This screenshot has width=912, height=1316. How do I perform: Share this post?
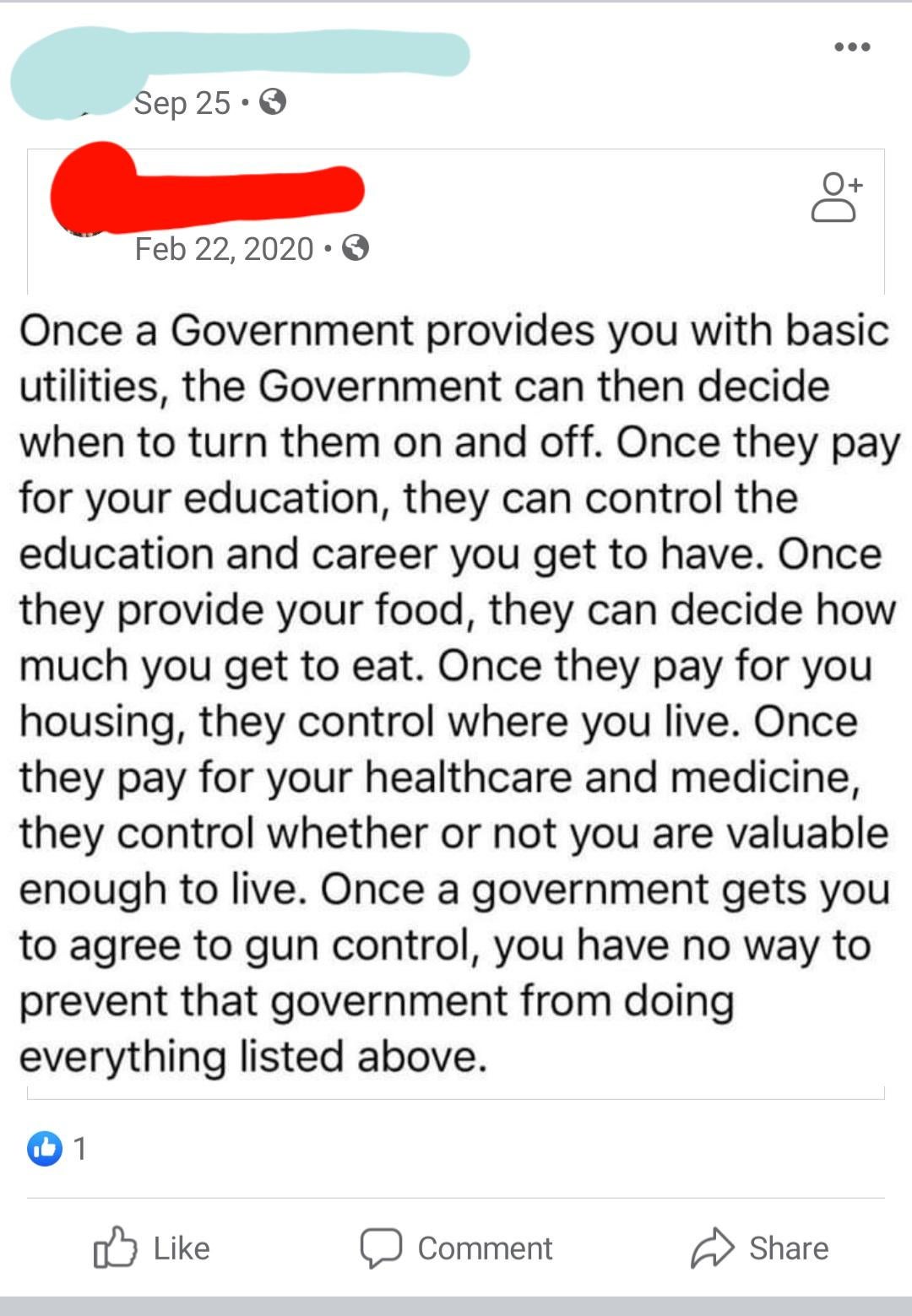click(759, 1248)
